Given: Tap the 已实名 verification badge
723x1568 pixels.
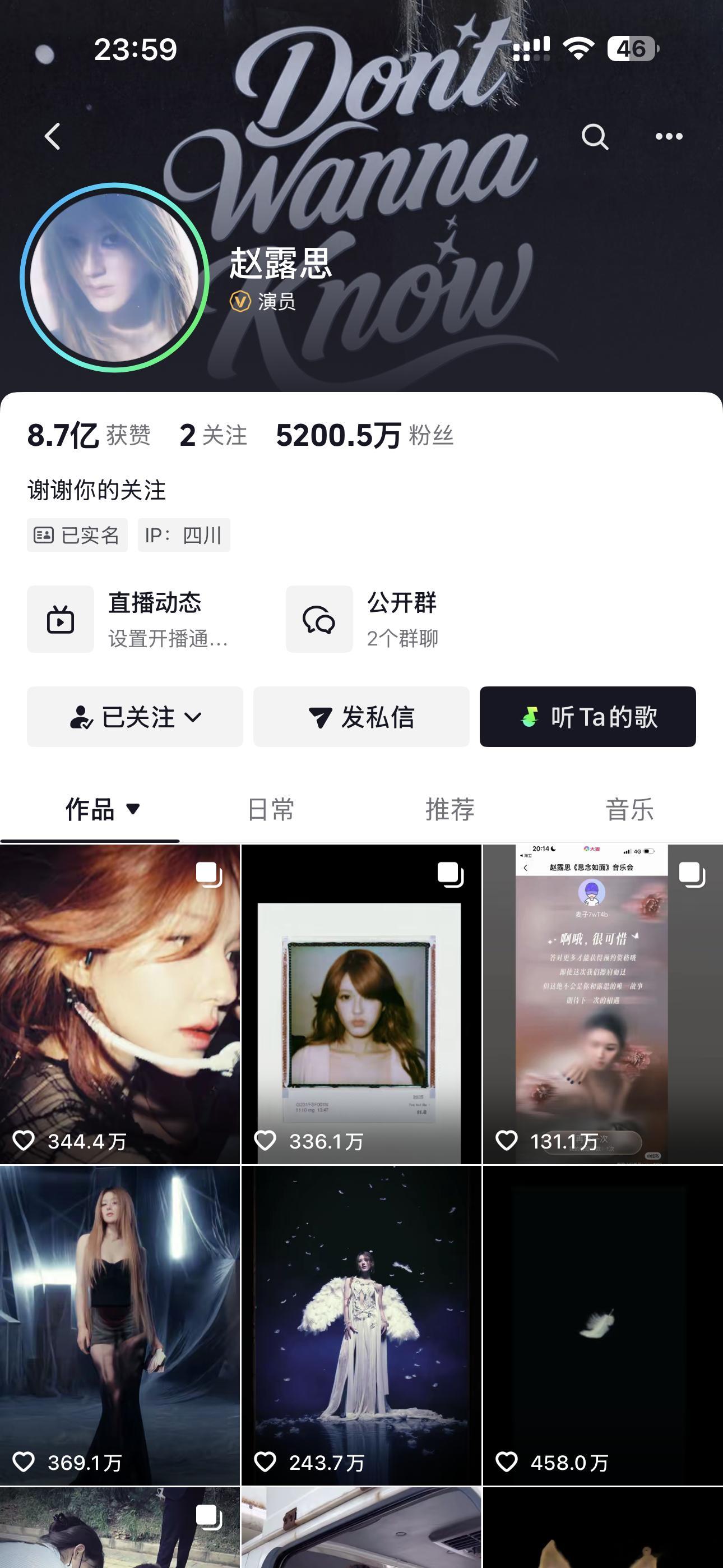Looking at the screenshot, I should (x=78, y=534).
